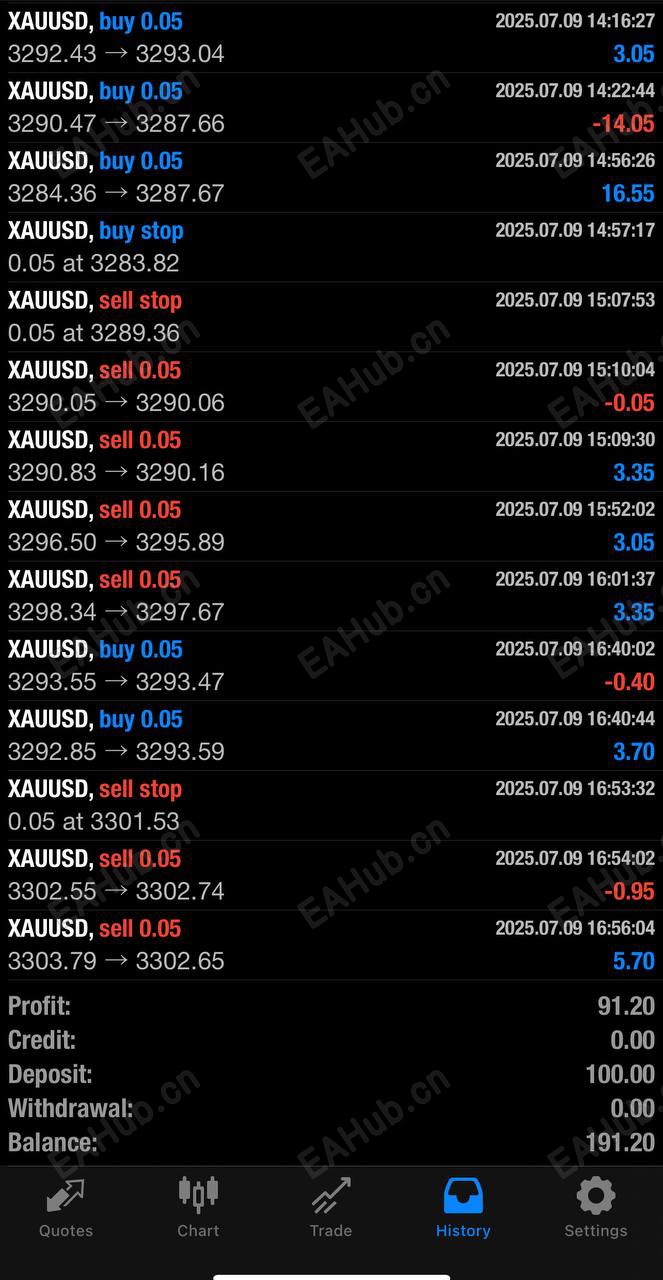The image size is (663, 1280).
Task: Expand the buy stop order at 3283.82
Action: pyautogui.click(x=331, y=248)
